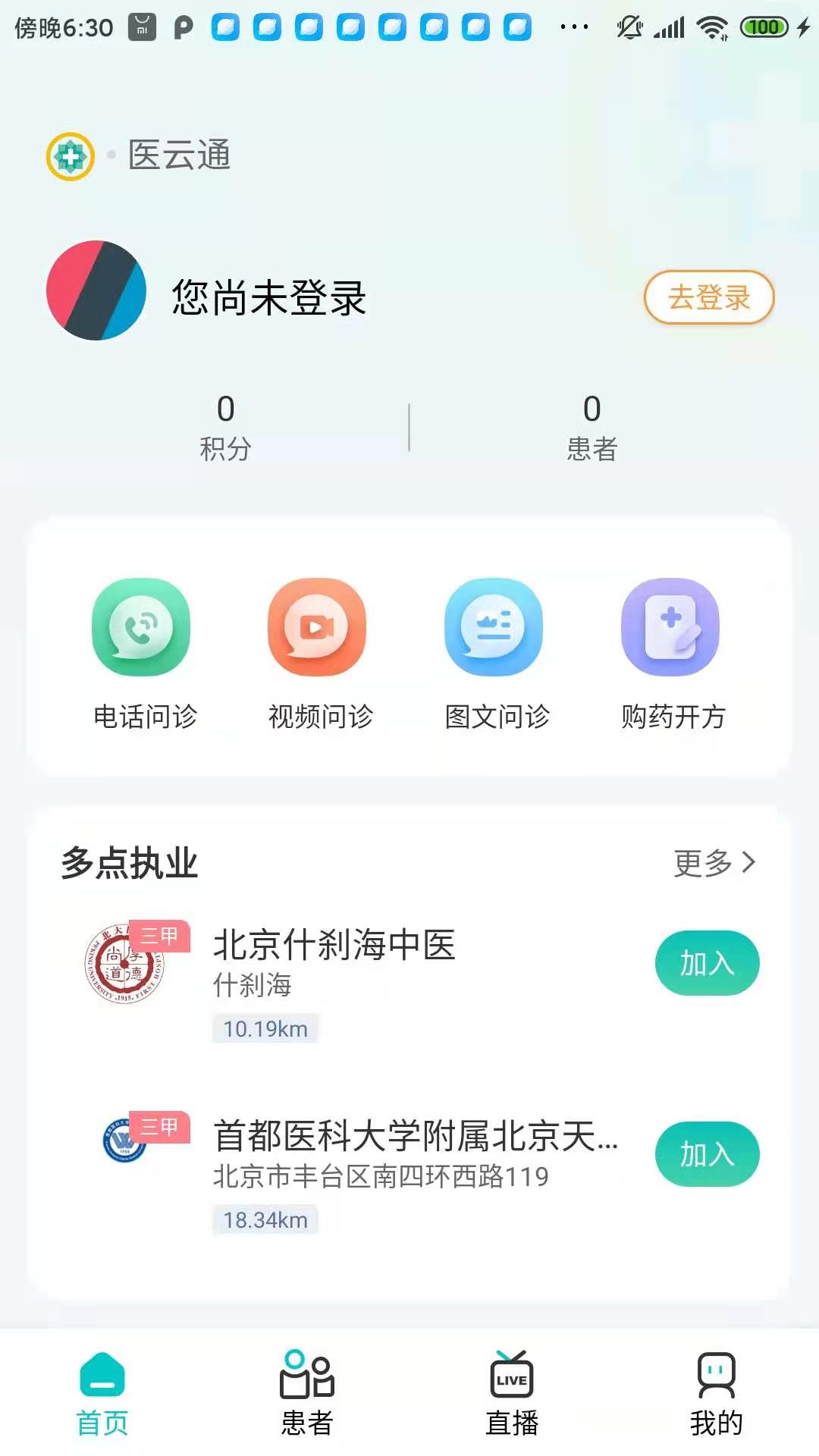This screenshot has width=819, height=1456.
Task: Select the 电话问诊 phone consultation icon
Action: (x=141, y=628)
